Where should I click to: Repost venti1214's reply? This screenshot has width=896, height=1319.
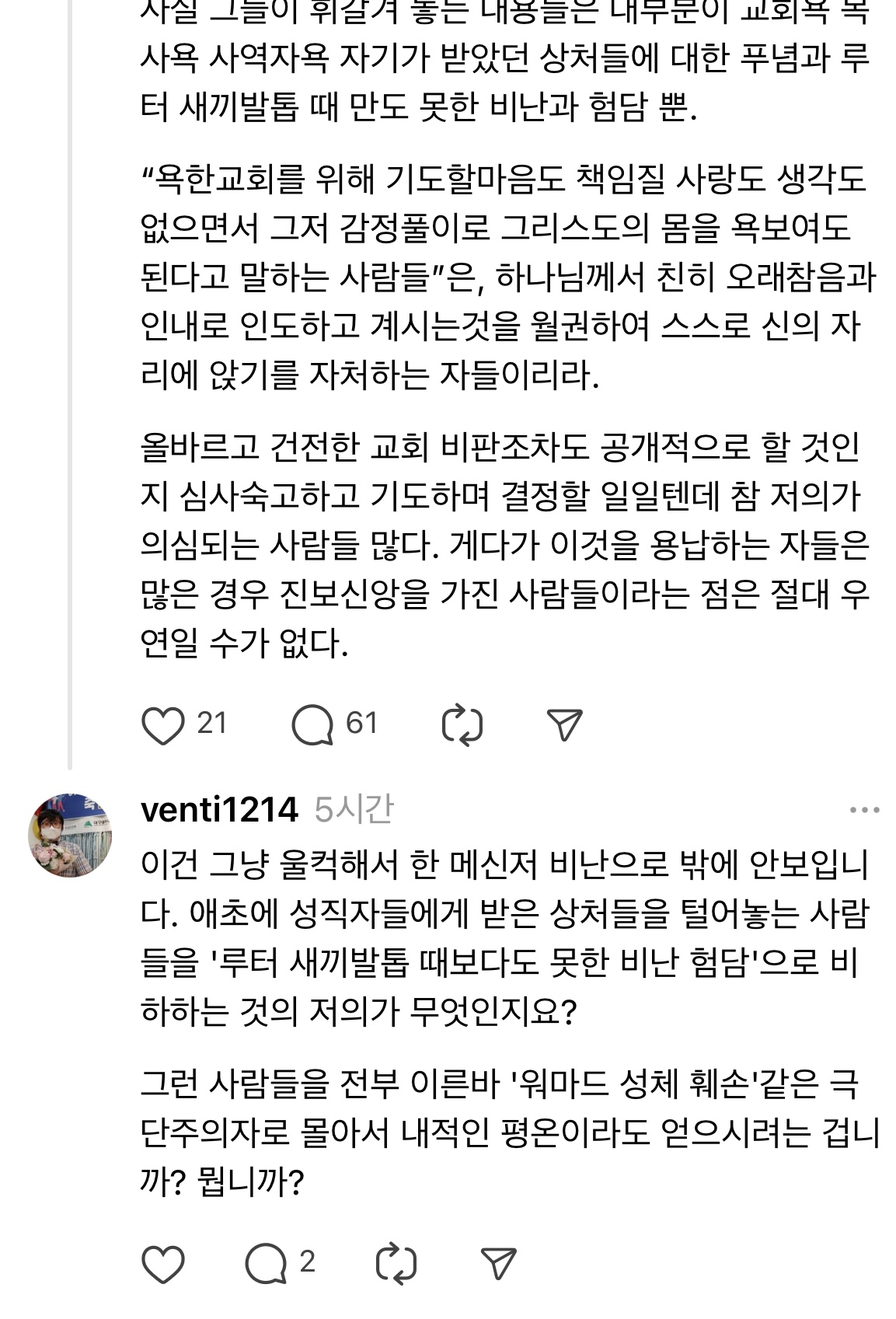pyautogui.click(x=396, y=1263)
